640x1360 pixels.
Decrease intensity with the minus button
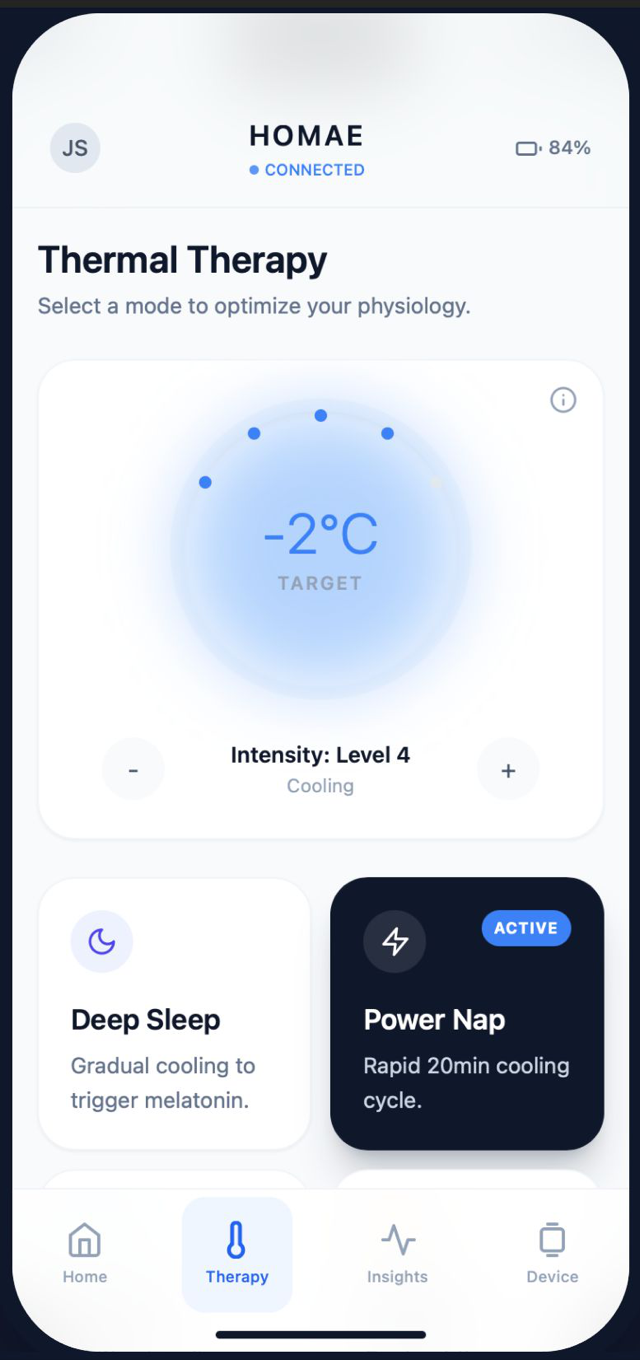(x=133, y=770)
